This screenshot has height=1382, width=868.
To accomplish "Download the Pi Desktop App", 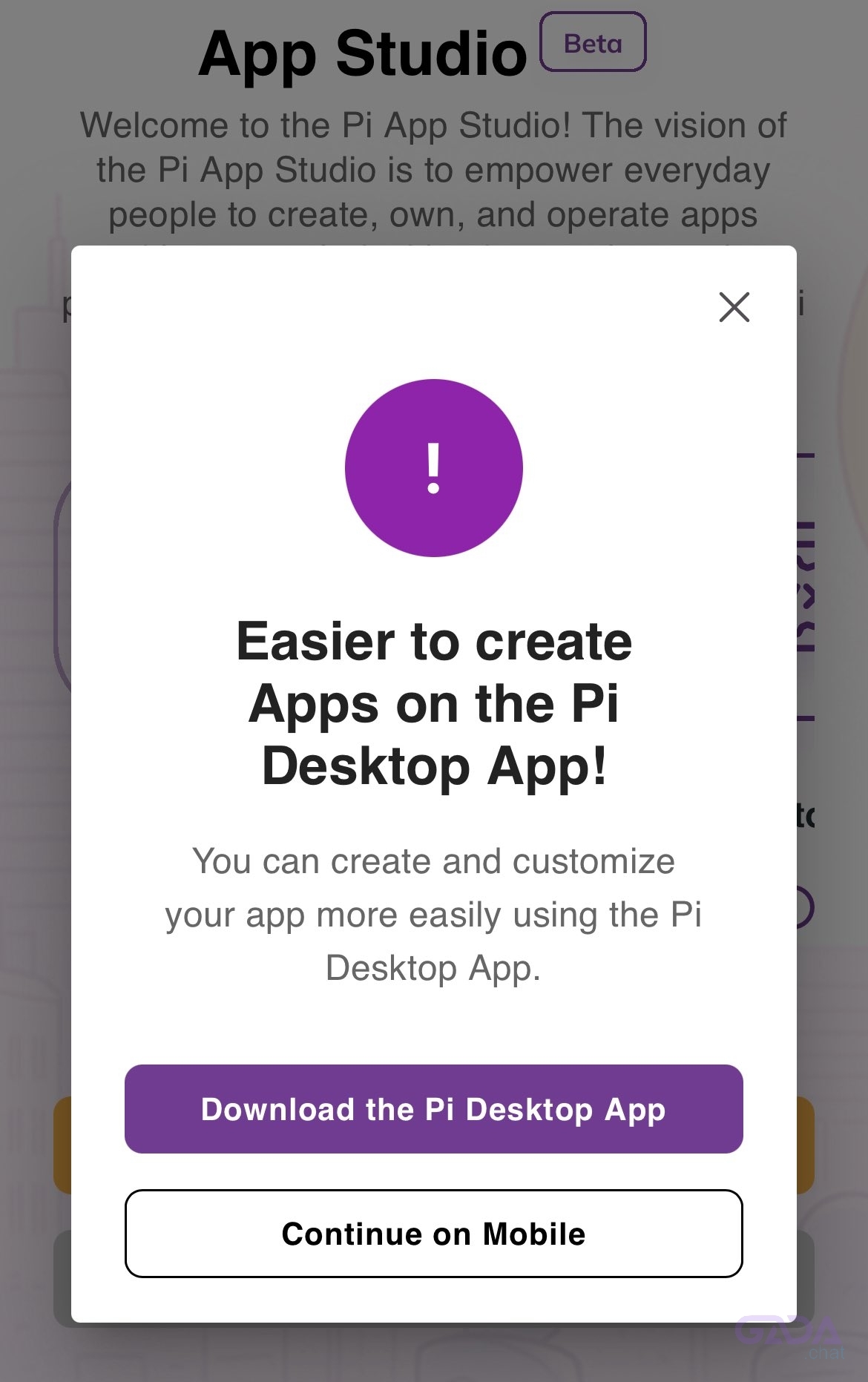I will [433, 1109].
